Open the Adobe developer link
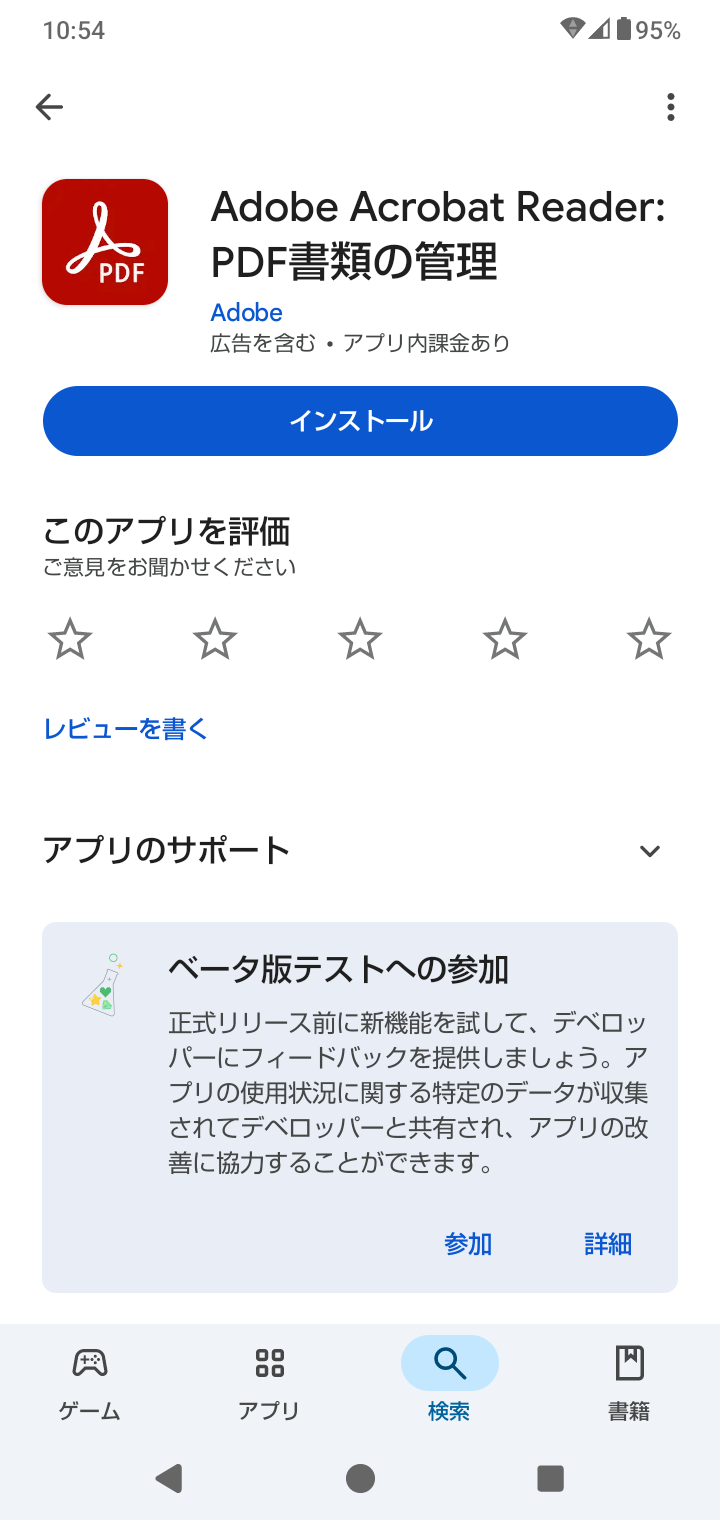This screenshot has width=720, height=1520. pyautogui.click(x=246, y=313)
